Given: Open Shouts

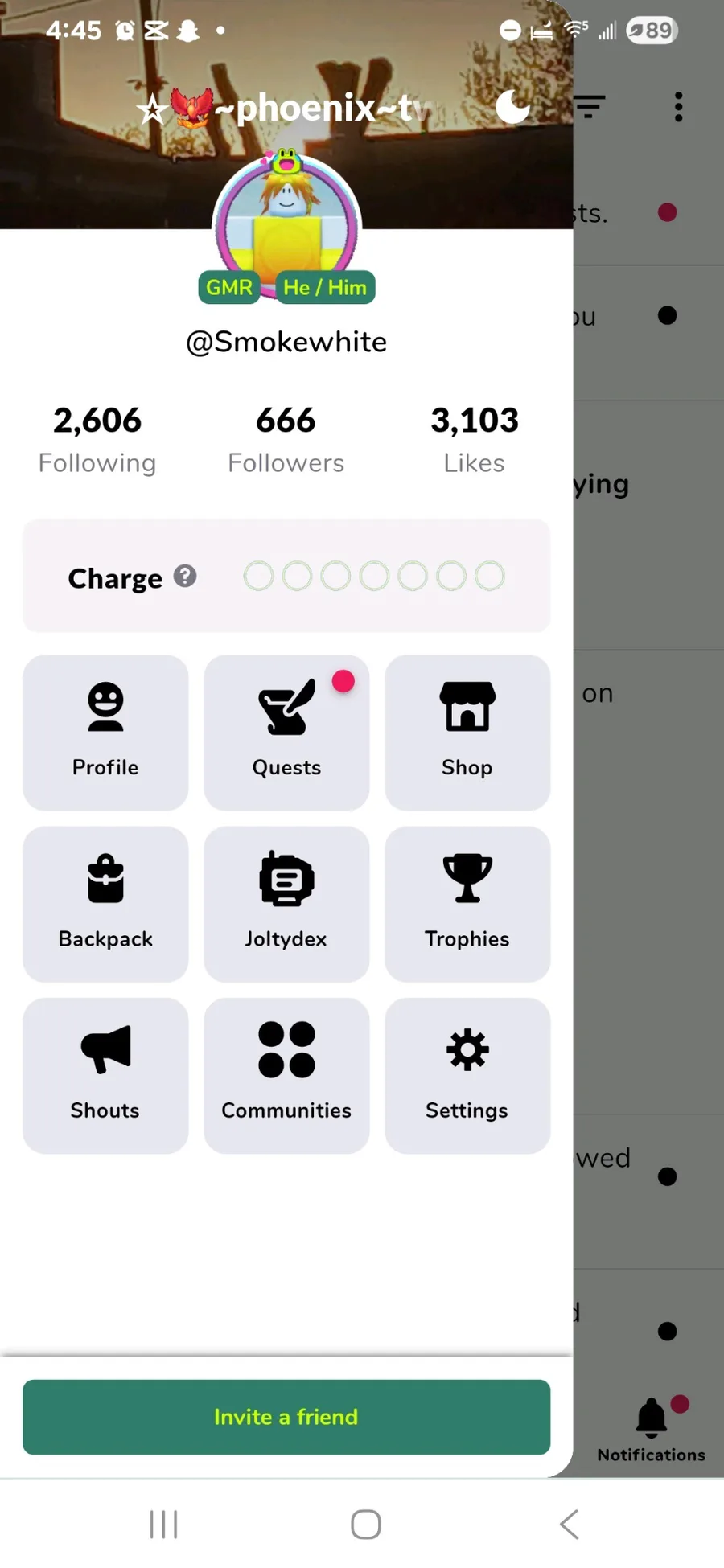Looking at the screenshot, I should click(x=105, y=1075).
